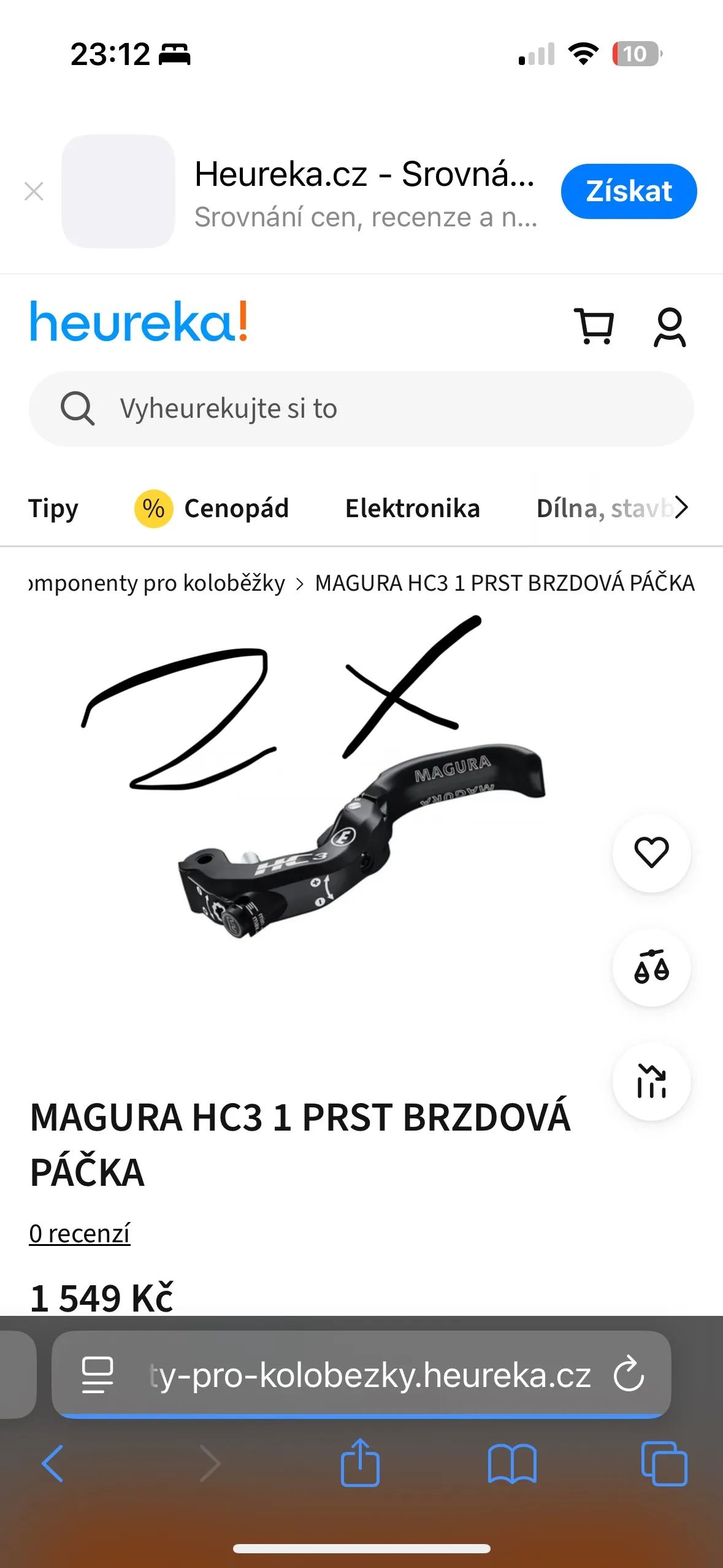Tap the Vyheurekujte si to search box

[x=361, y=409]
